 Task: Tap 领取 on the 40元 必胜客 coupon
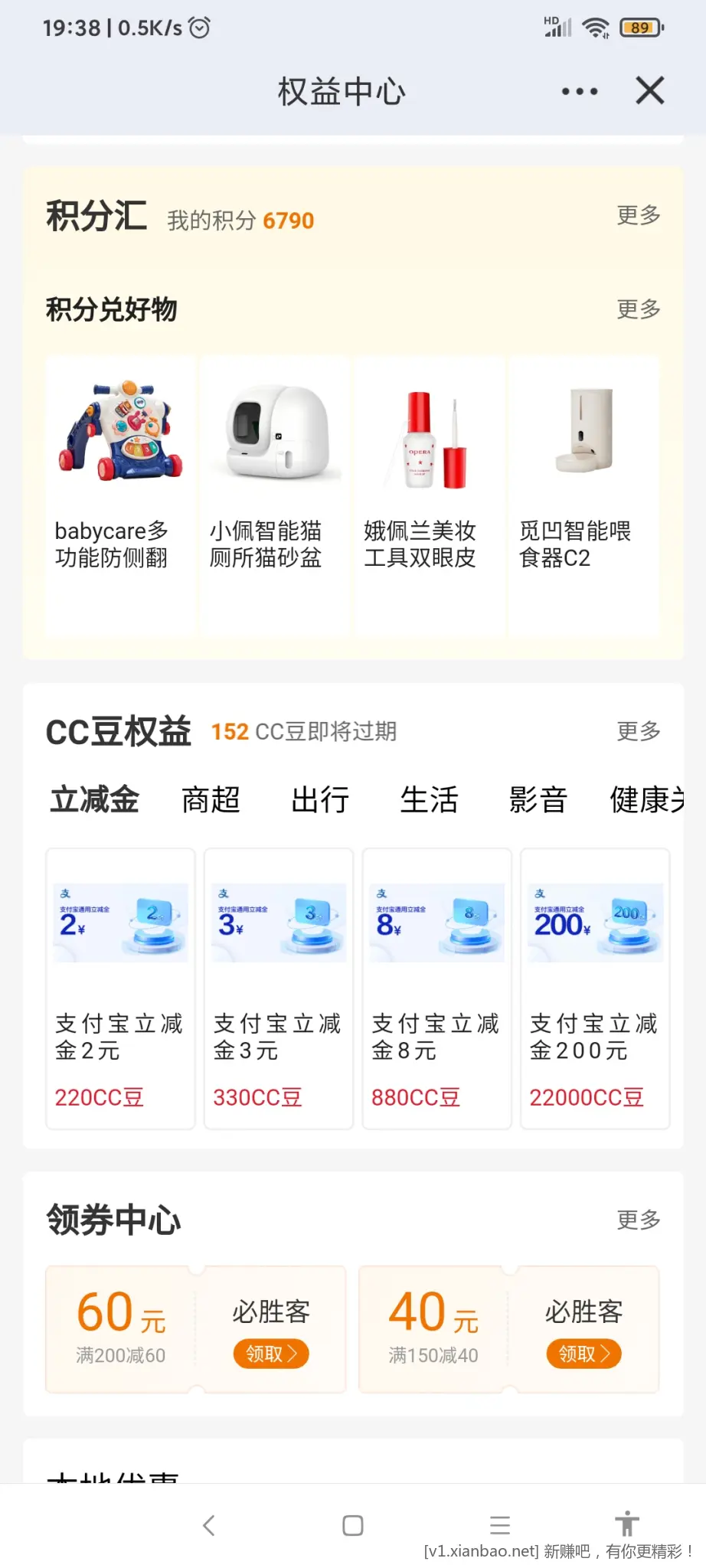pos(583,1352)
